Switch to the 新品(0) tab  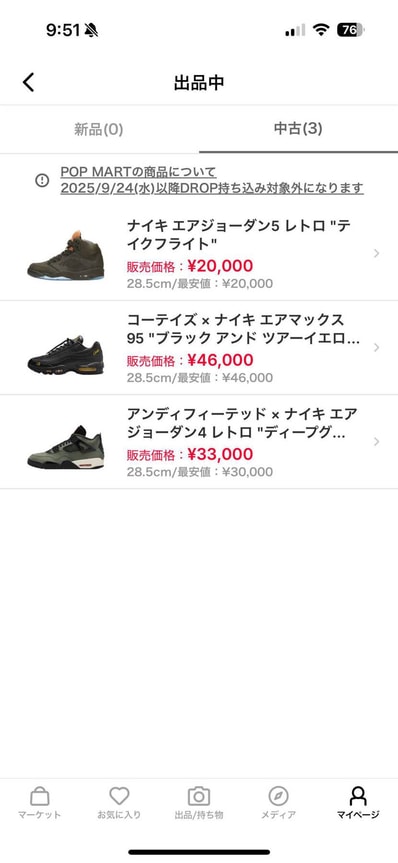point(99,130)
